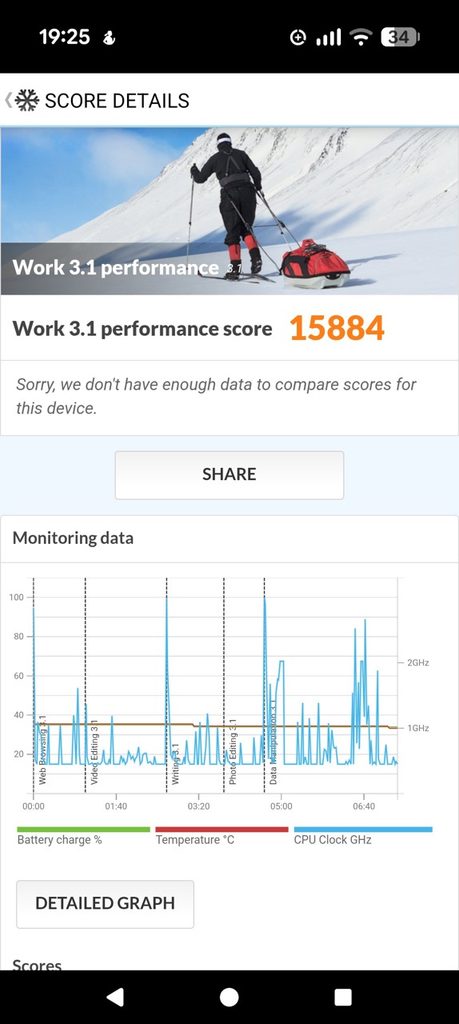
Task: Share the Work 3.1 performance score
Action: click(229, 475)
